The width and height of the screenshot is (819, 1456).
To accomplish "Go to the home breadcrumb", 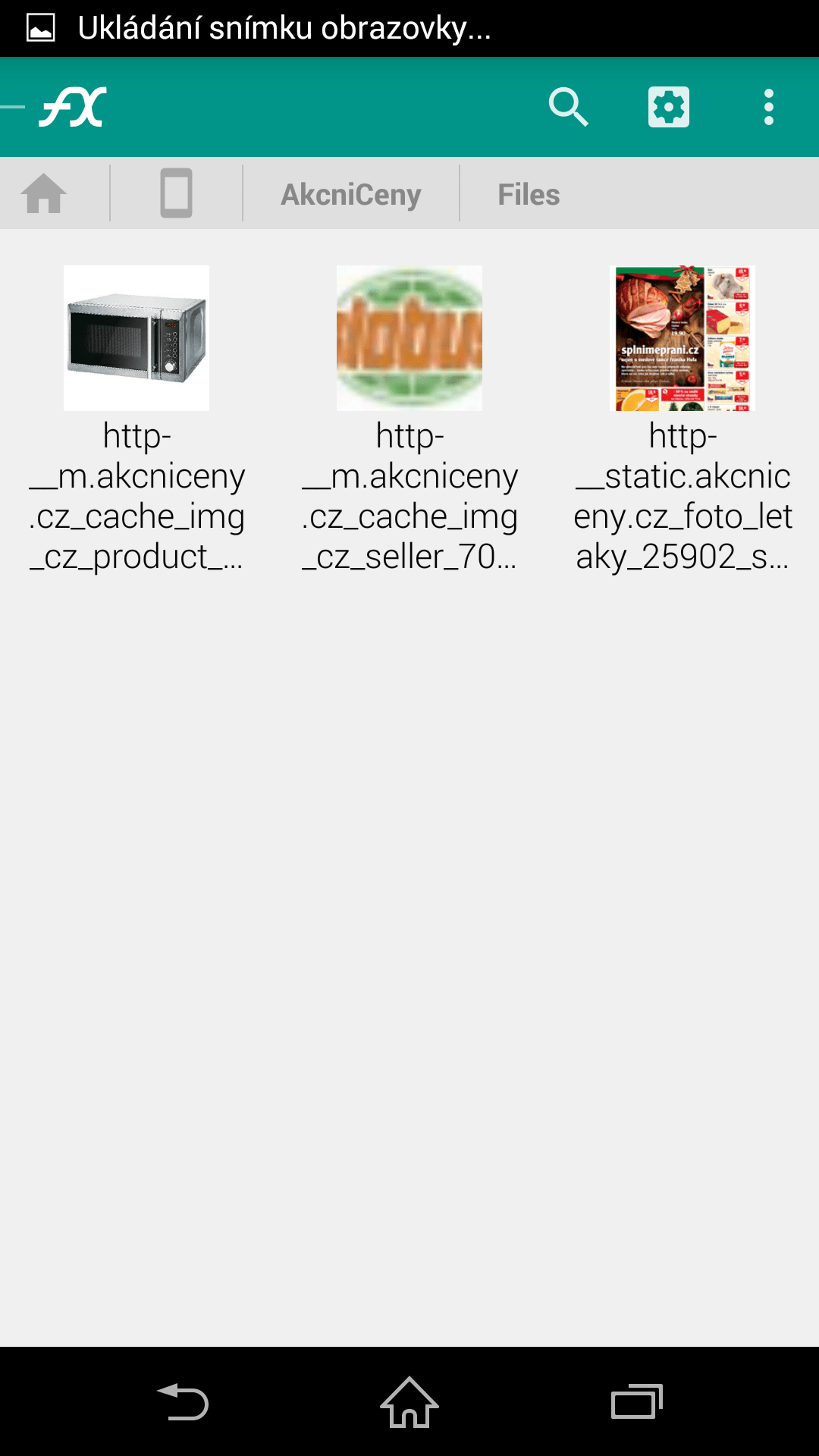I will 44,193.
